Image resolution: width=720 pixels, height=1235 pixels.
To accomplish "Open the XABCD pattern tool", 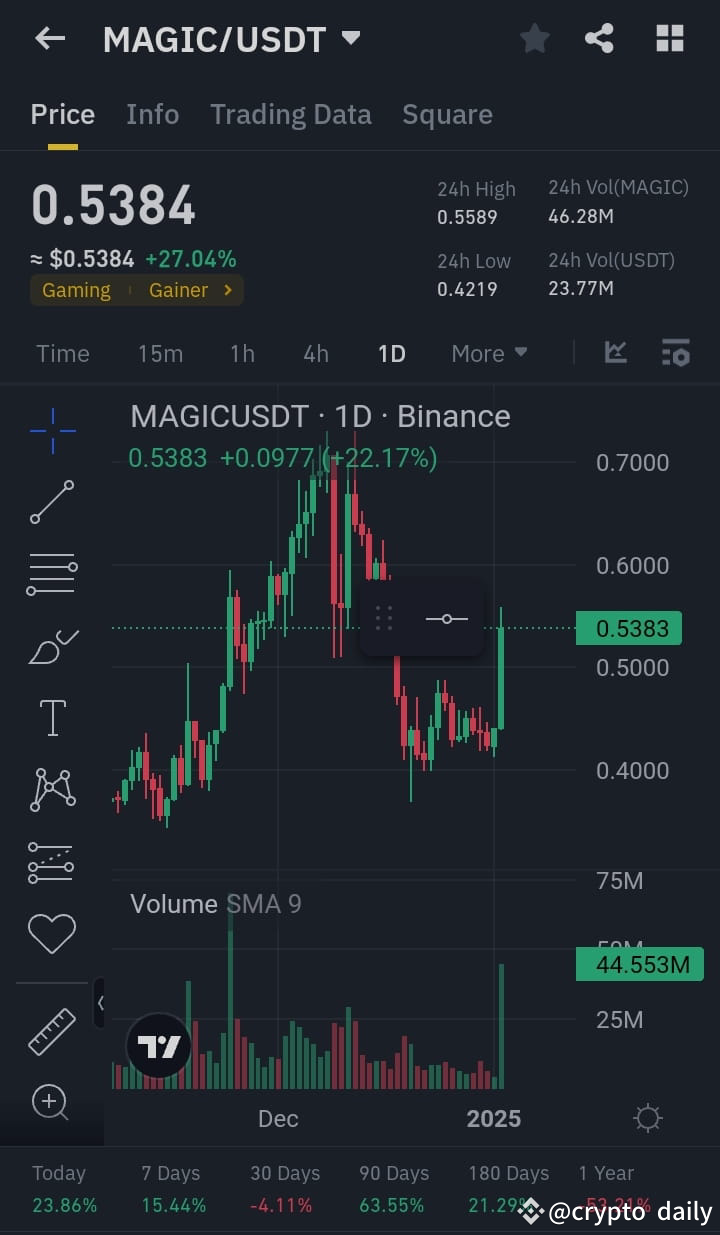I will (x=51, y=789).
